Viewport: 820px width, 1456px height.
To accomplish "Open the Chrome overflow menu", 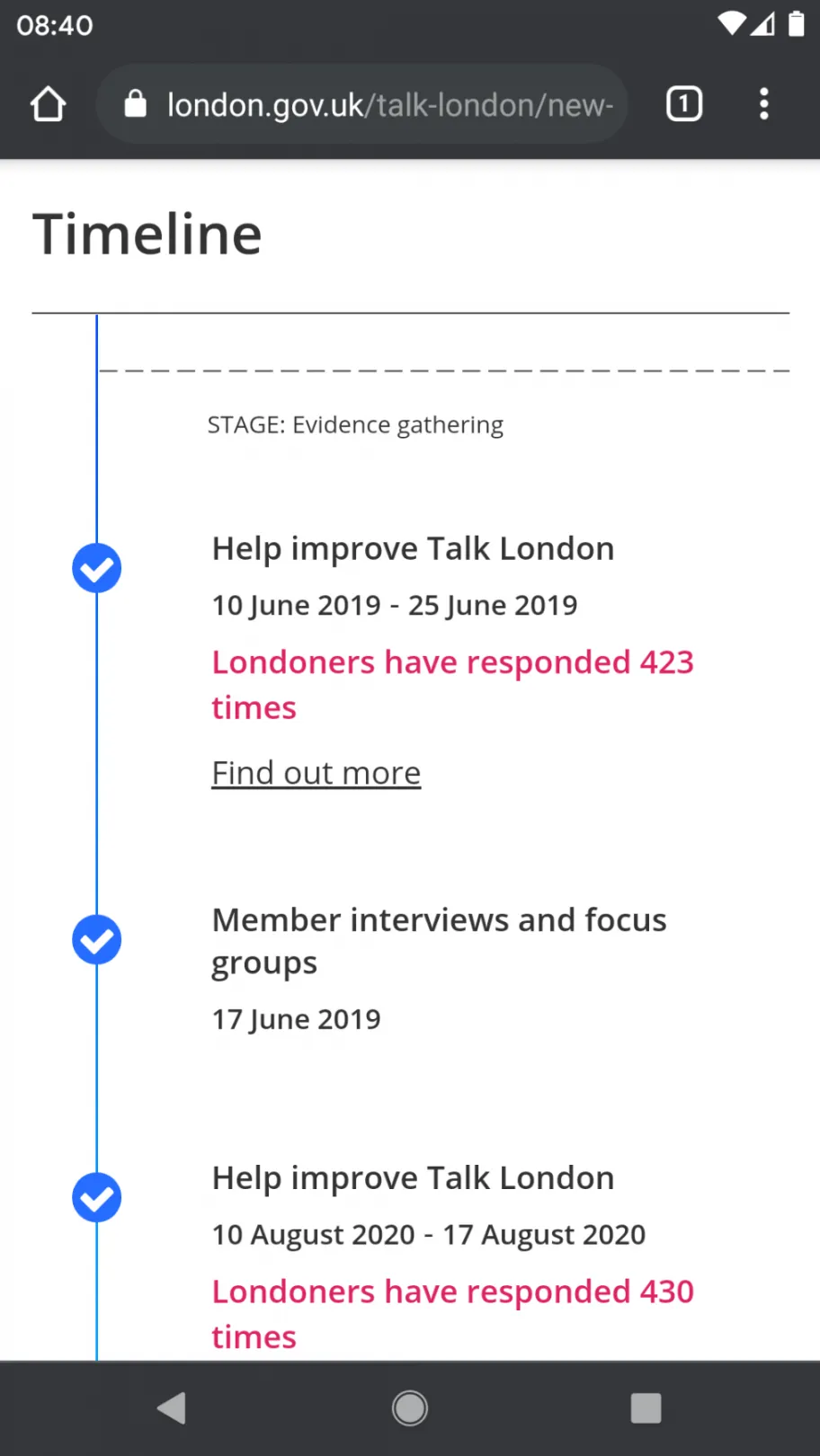I will [x=763, y=104].
